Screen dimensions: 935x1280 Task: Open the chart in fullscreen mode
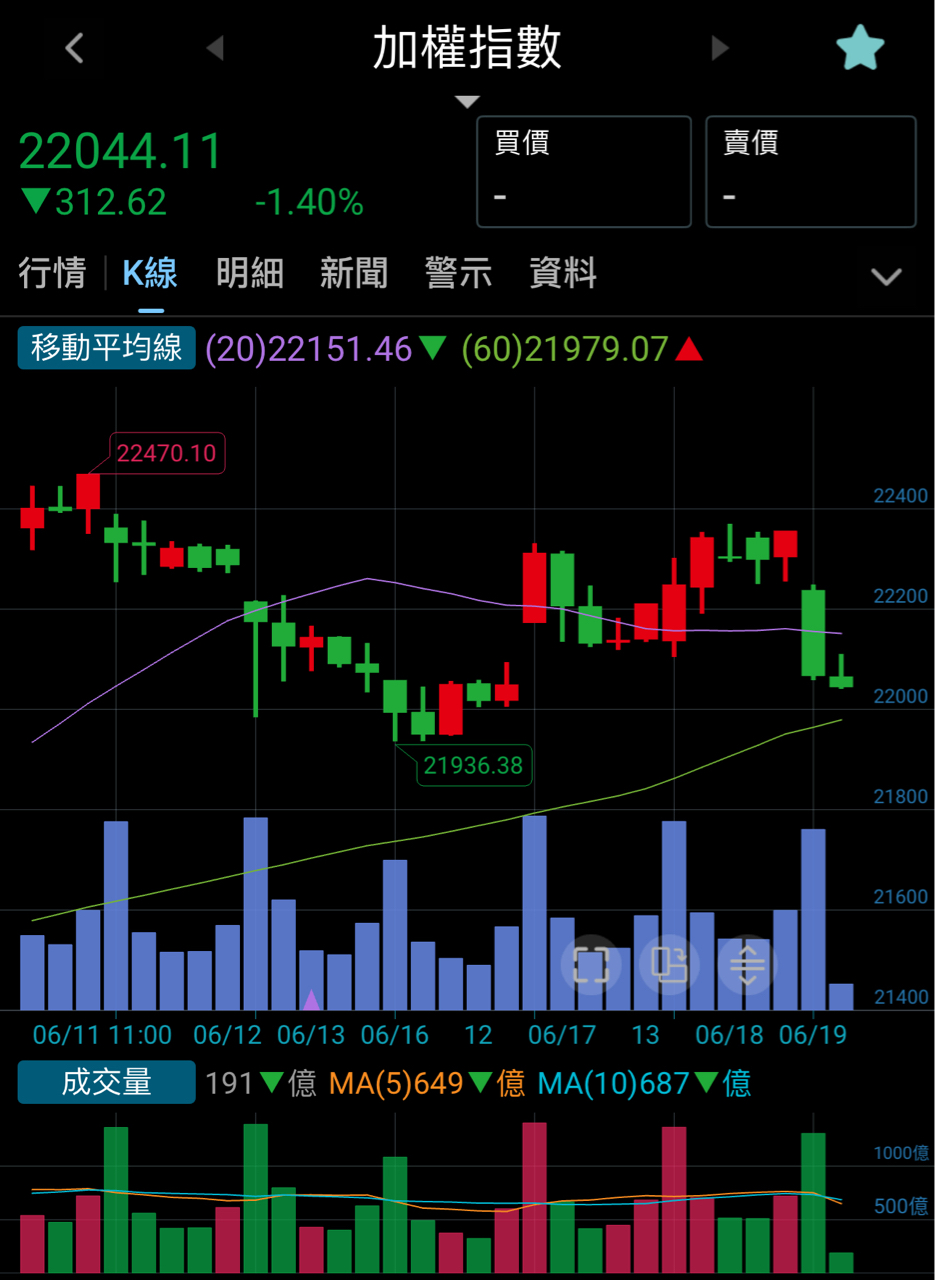tap(591, 964)
